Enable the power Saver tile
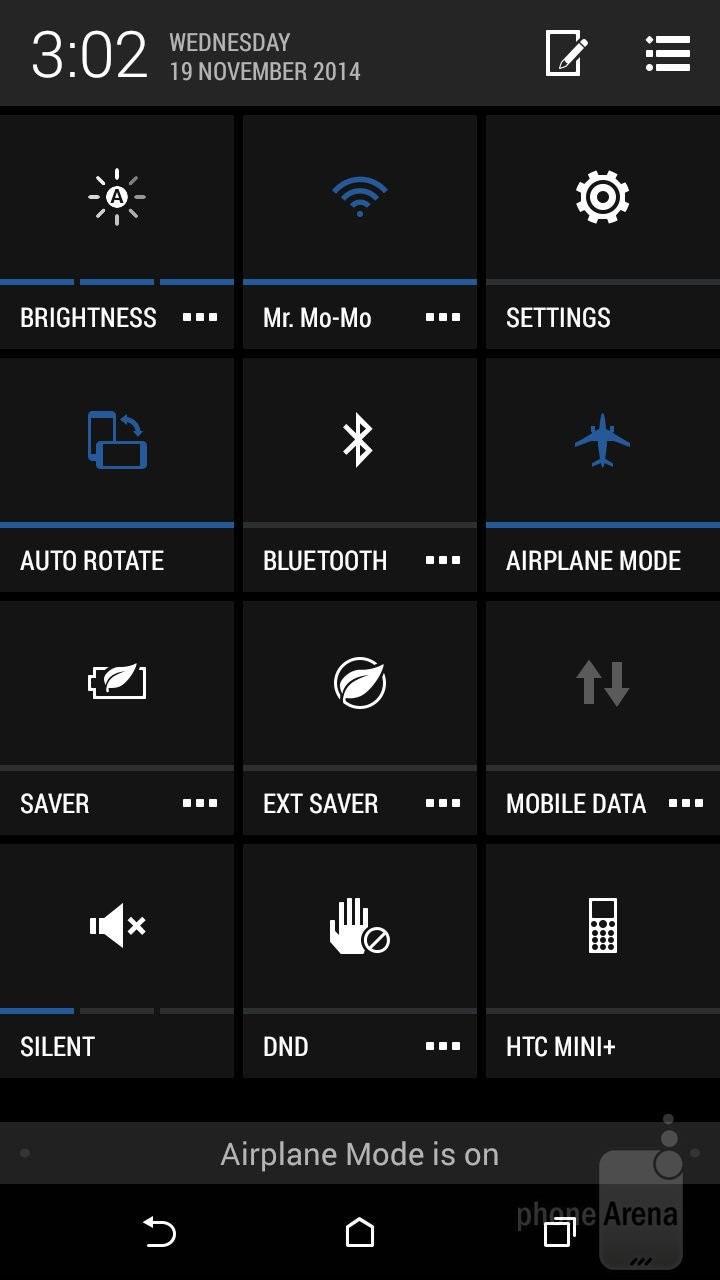This screenshot has height=1280, width=720. point(116,683)
